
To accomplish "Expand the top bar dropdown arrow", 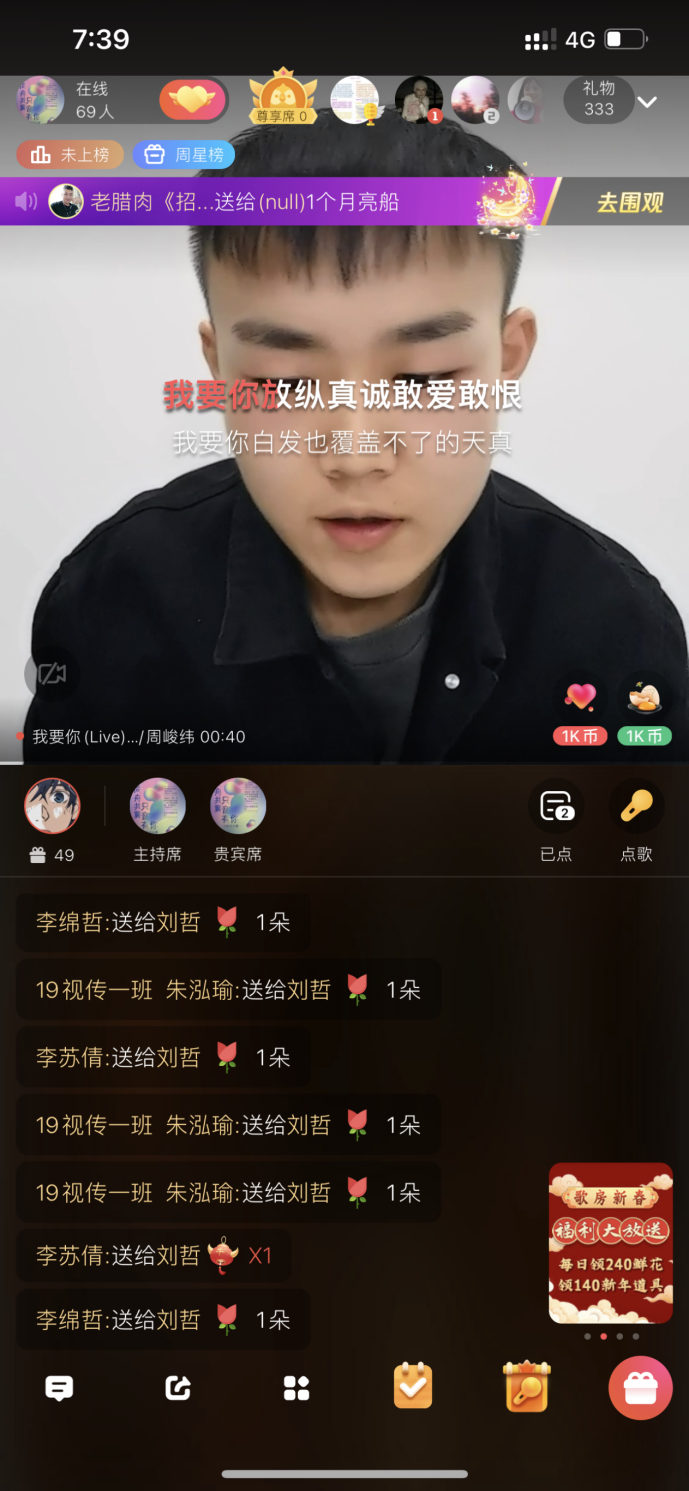I will pos(647,101).
